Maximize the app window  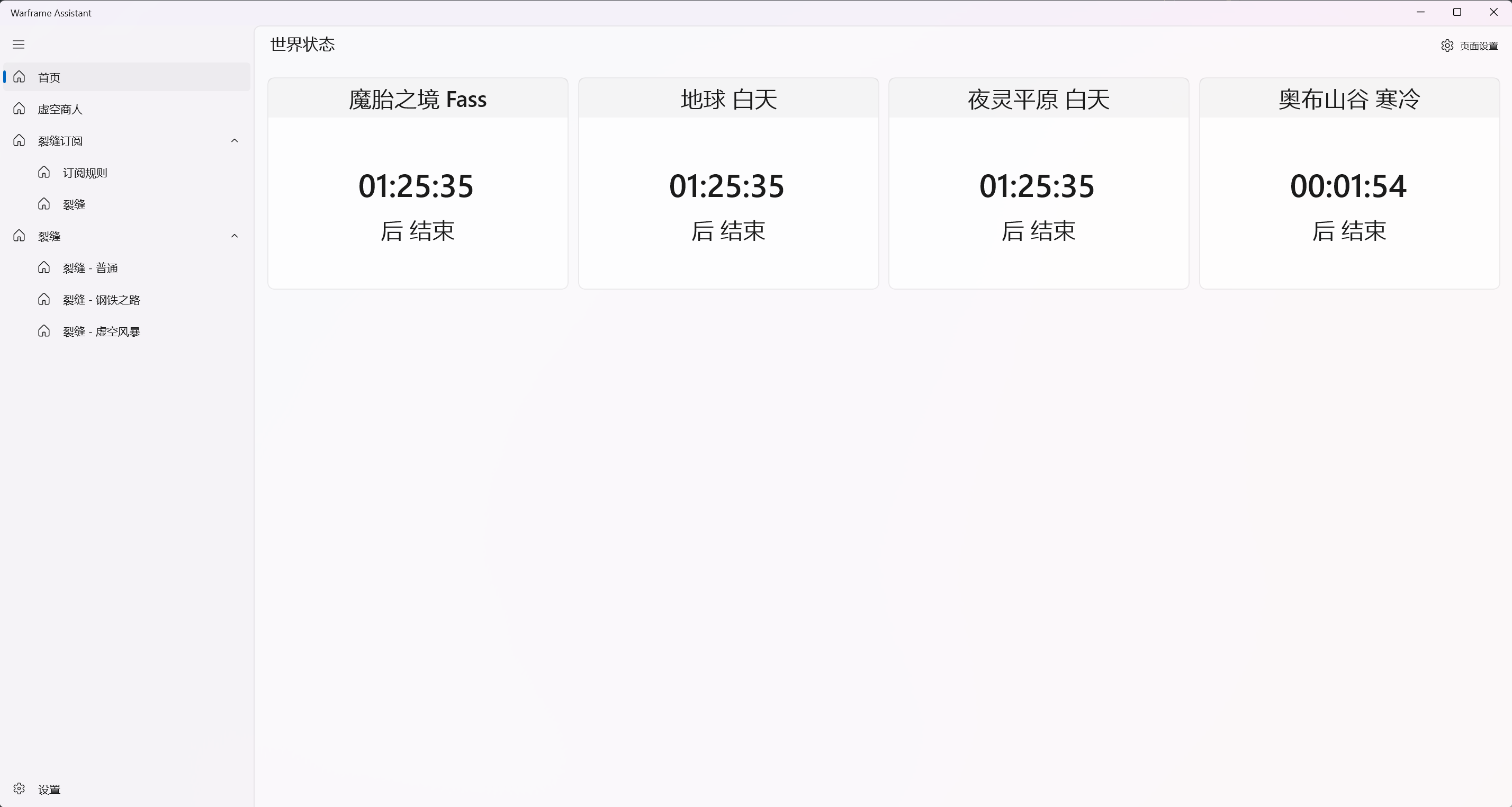(1457, 12)
